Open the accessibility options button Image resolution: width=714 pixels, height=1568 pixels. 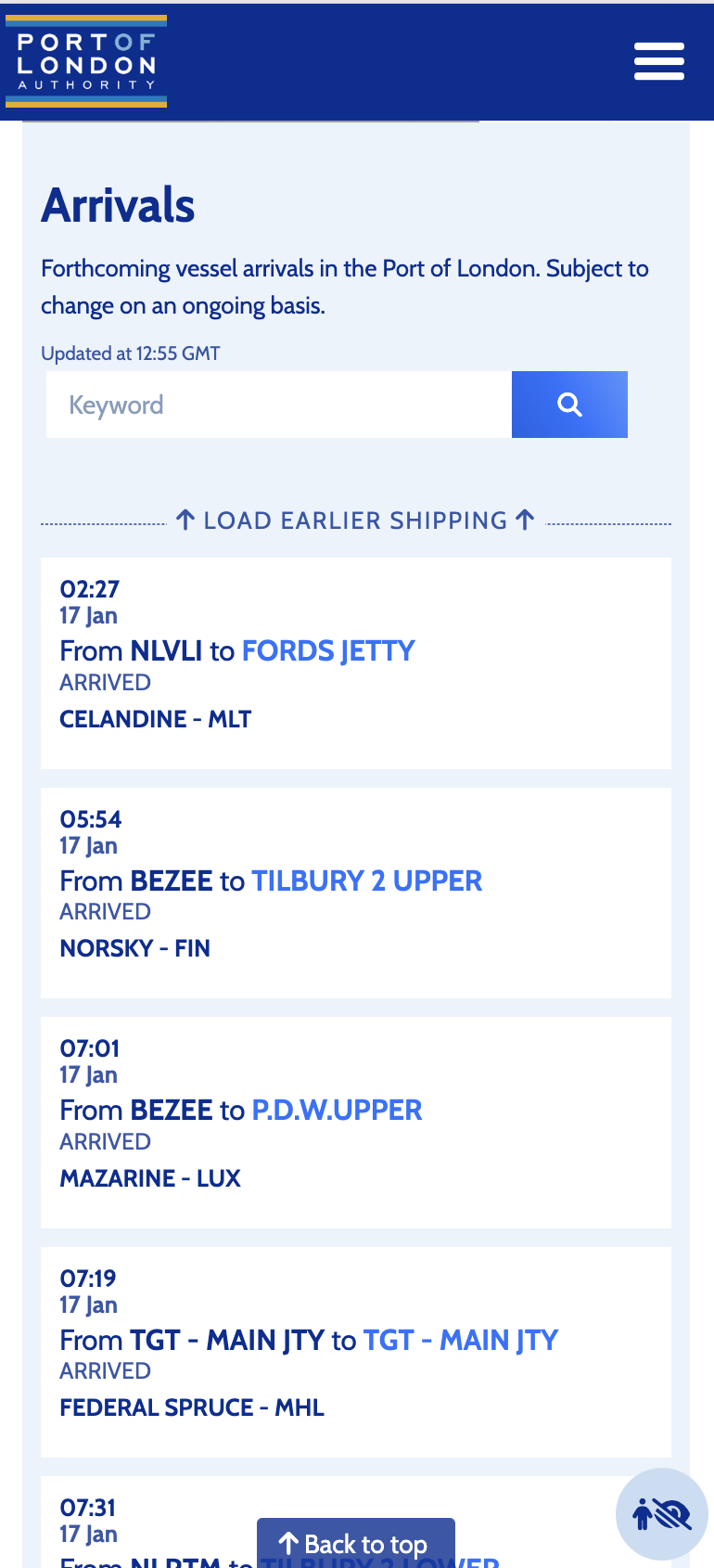[x=662, y=1514]
